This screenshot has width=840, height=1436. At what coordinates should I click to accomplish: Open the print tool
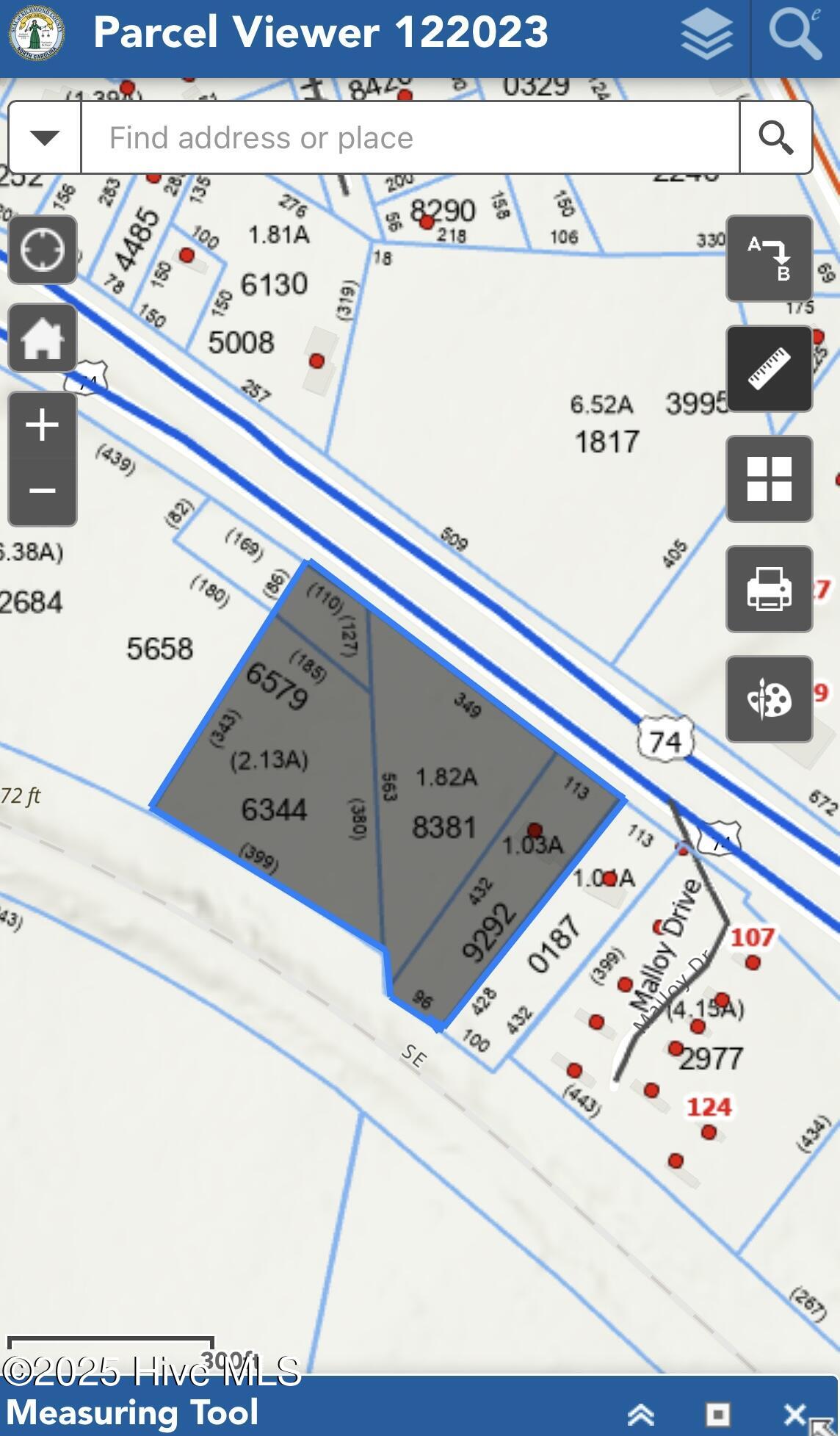769,589
